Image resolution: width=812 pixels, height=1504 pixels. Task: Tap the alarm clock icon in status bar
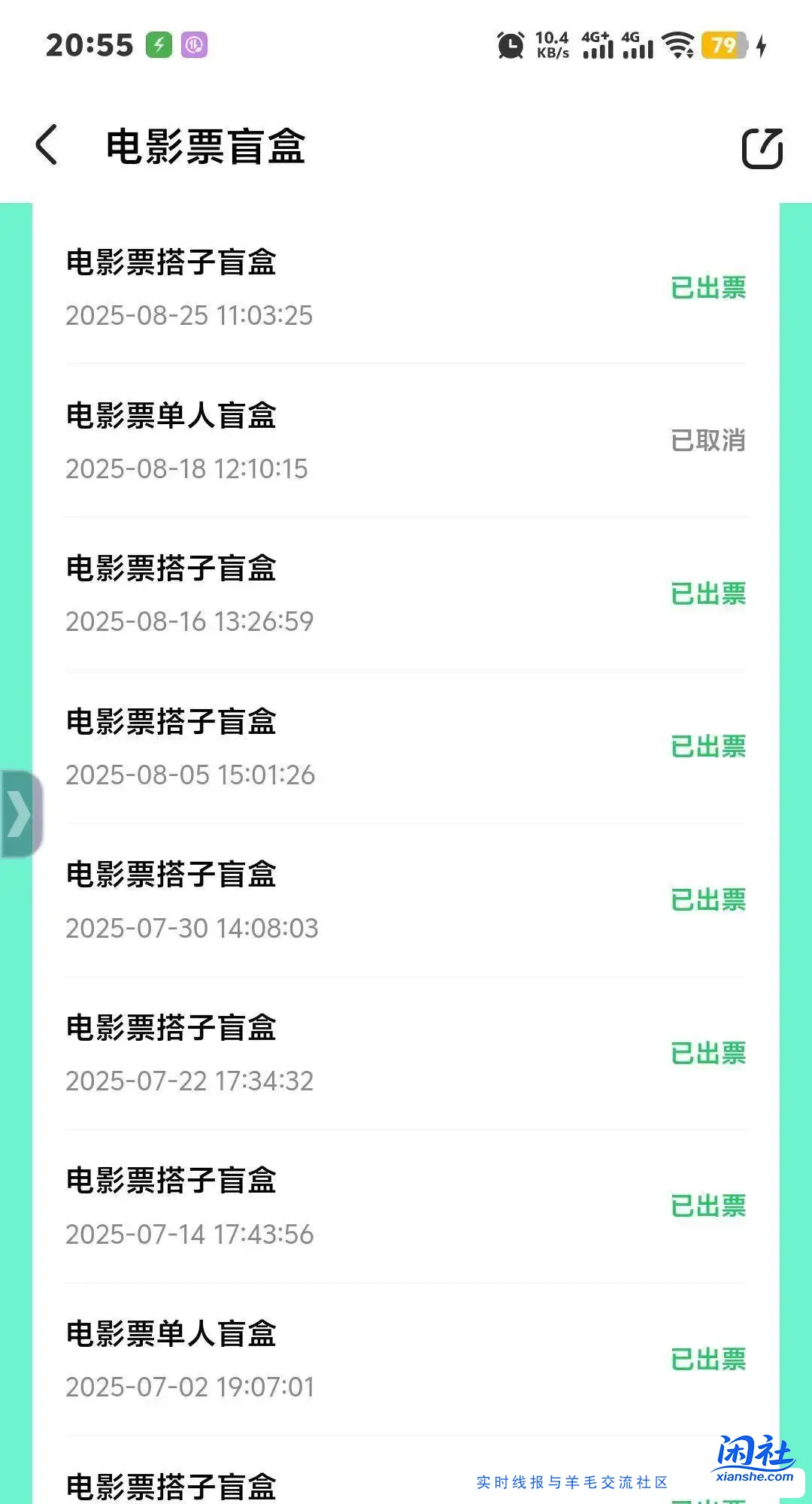coord(510,45)
